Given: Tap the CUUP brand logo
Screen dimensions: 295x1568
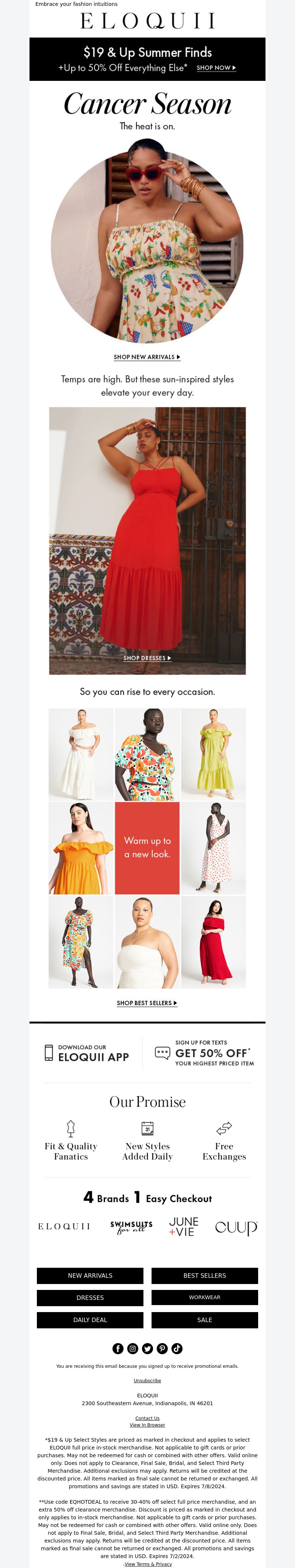Looking at the screenshot, I should tap(236, 1228).
